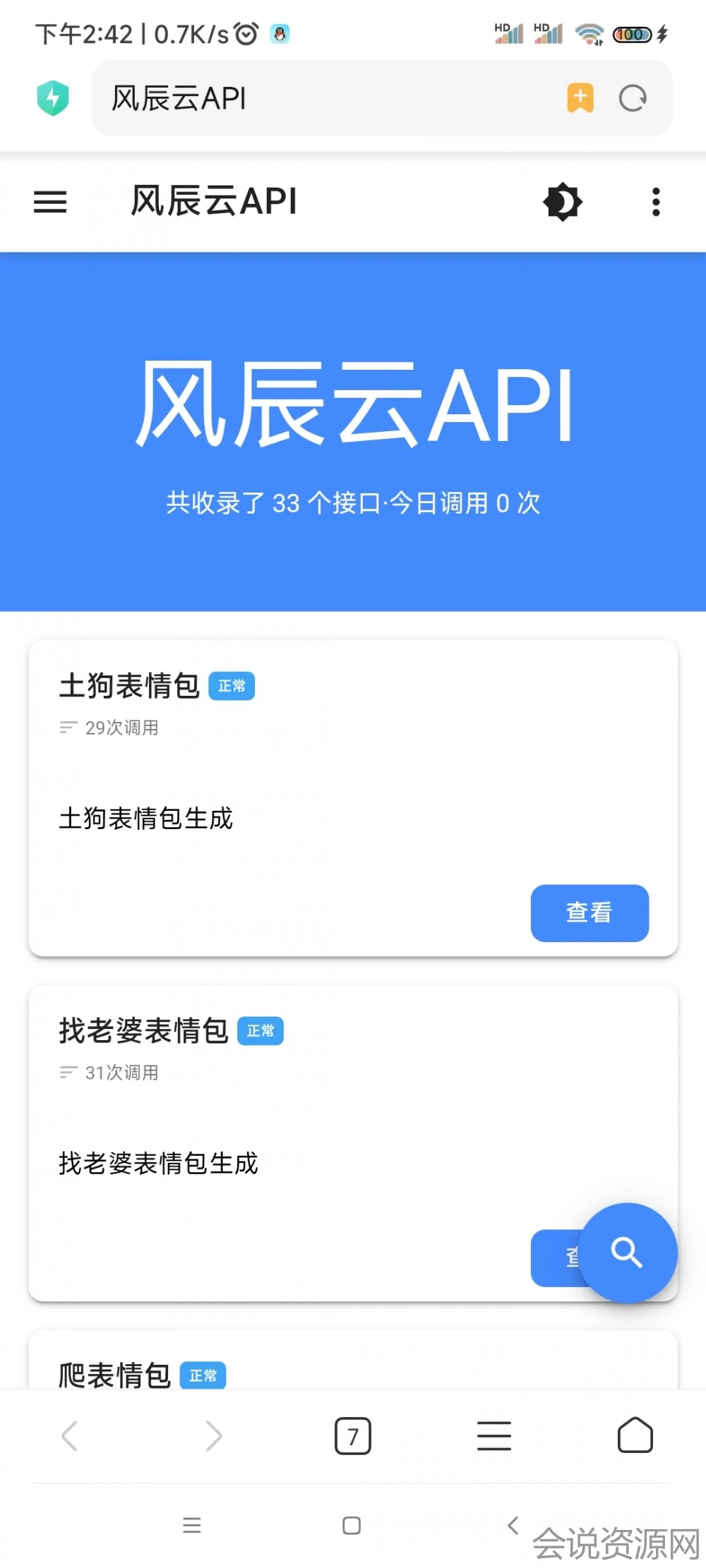
Task: Open the browser toolbar menu
Action: 493,1436
